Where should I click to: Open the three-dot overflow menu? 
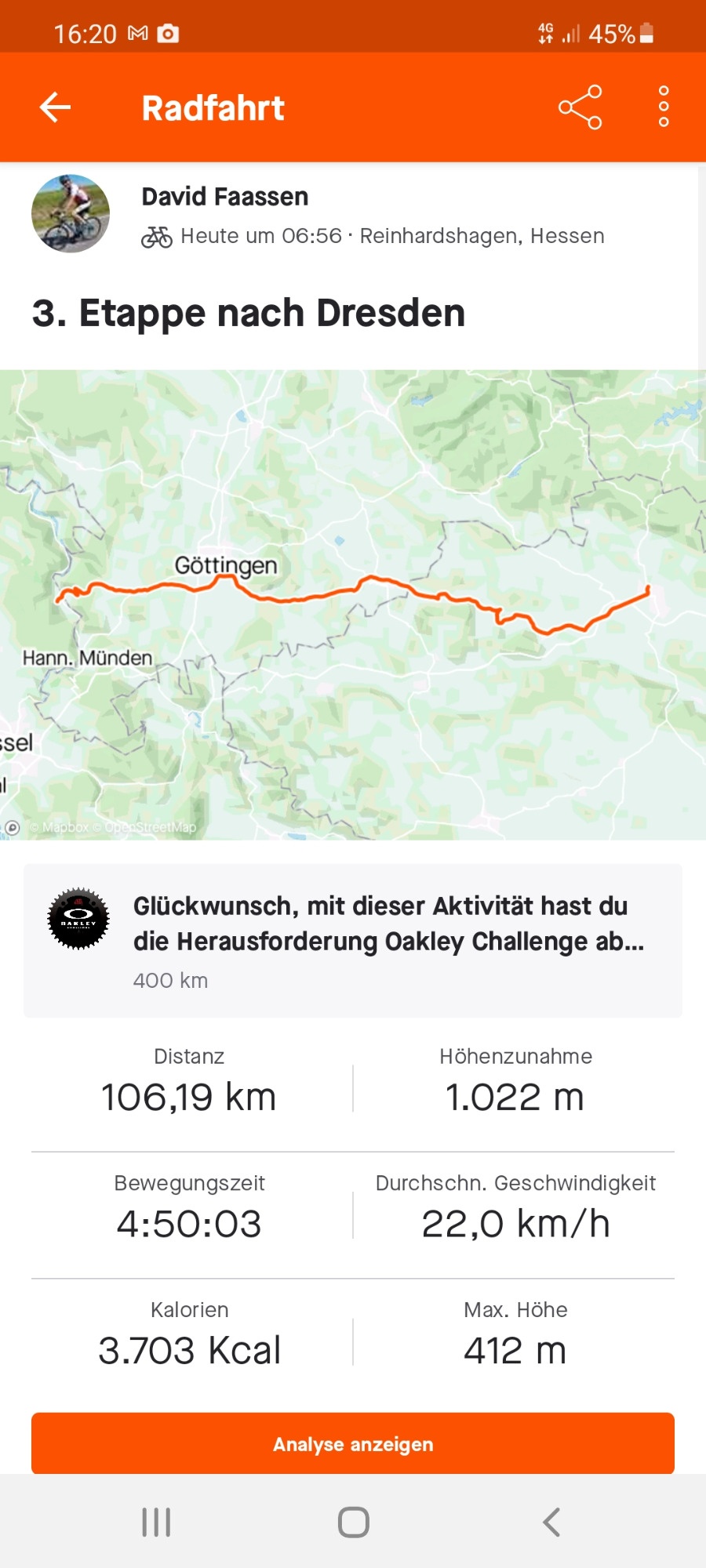click(x=664, y=107)
